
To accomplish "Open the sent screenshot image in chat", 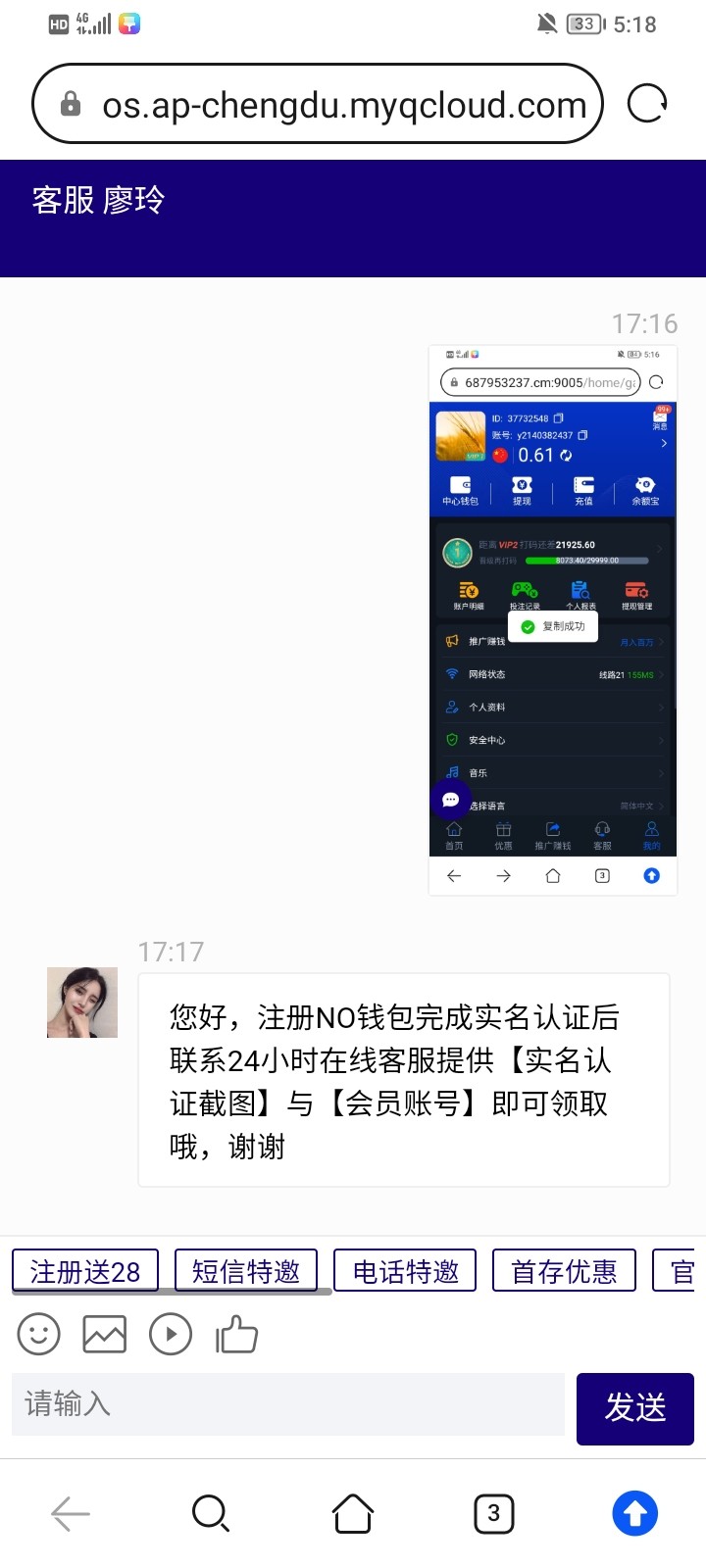I will point(553,620).
